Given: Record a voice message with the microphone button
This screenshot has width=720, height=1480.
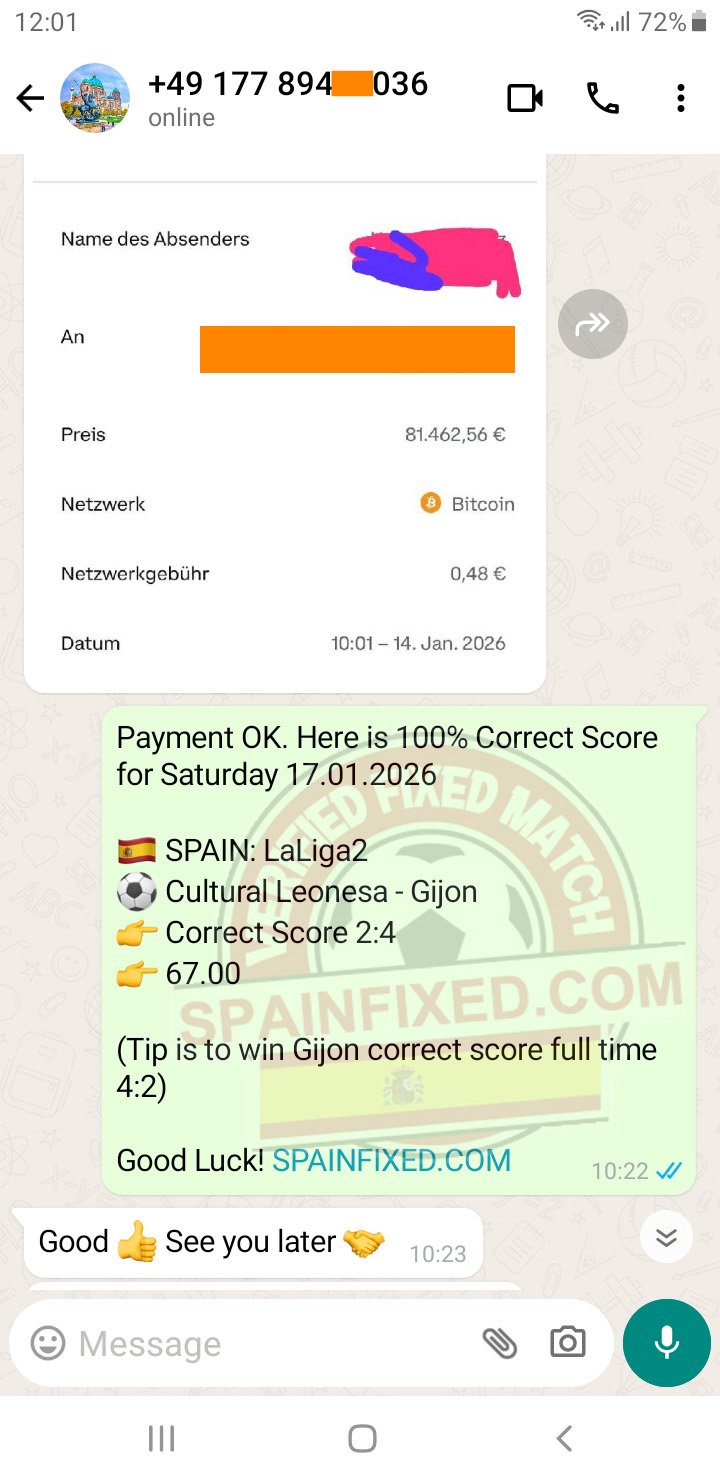Looking at the screenshot, I should click(x=666, y=1343).
